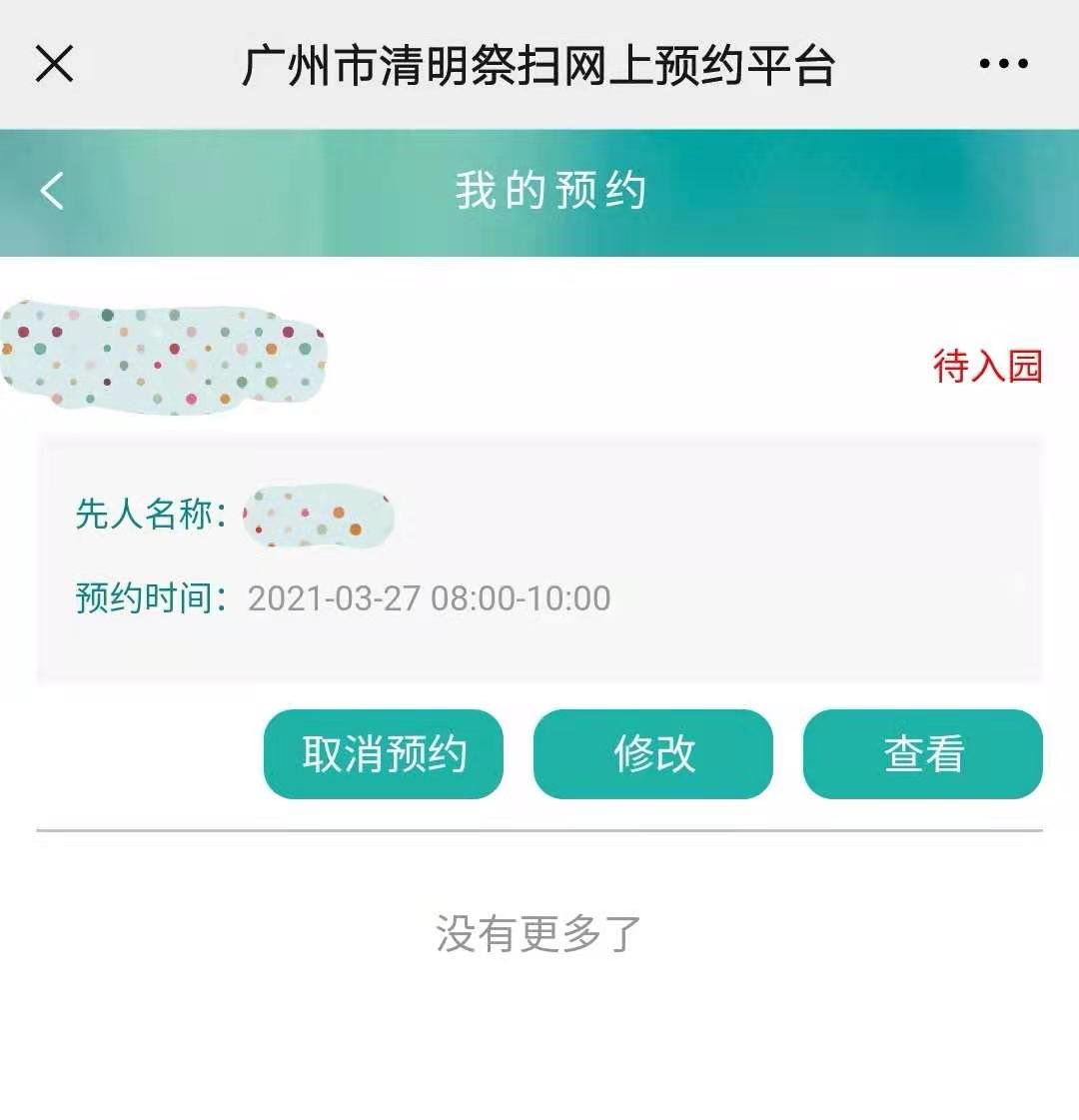The height and width of the screenshot is (1120, 1079).
Task: Tap 查看 to view reservation details
Action: pos(922,754)
